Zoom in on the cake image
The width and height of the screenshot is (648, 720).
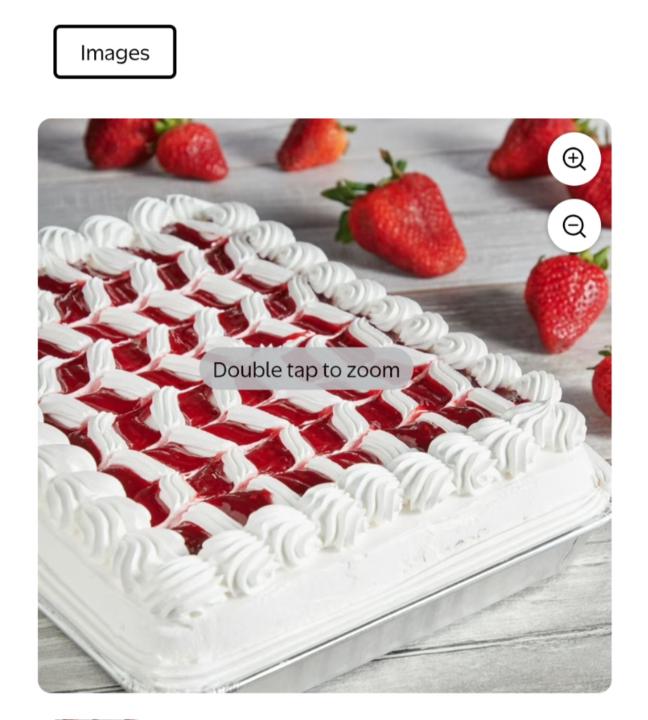pos(574,159)
